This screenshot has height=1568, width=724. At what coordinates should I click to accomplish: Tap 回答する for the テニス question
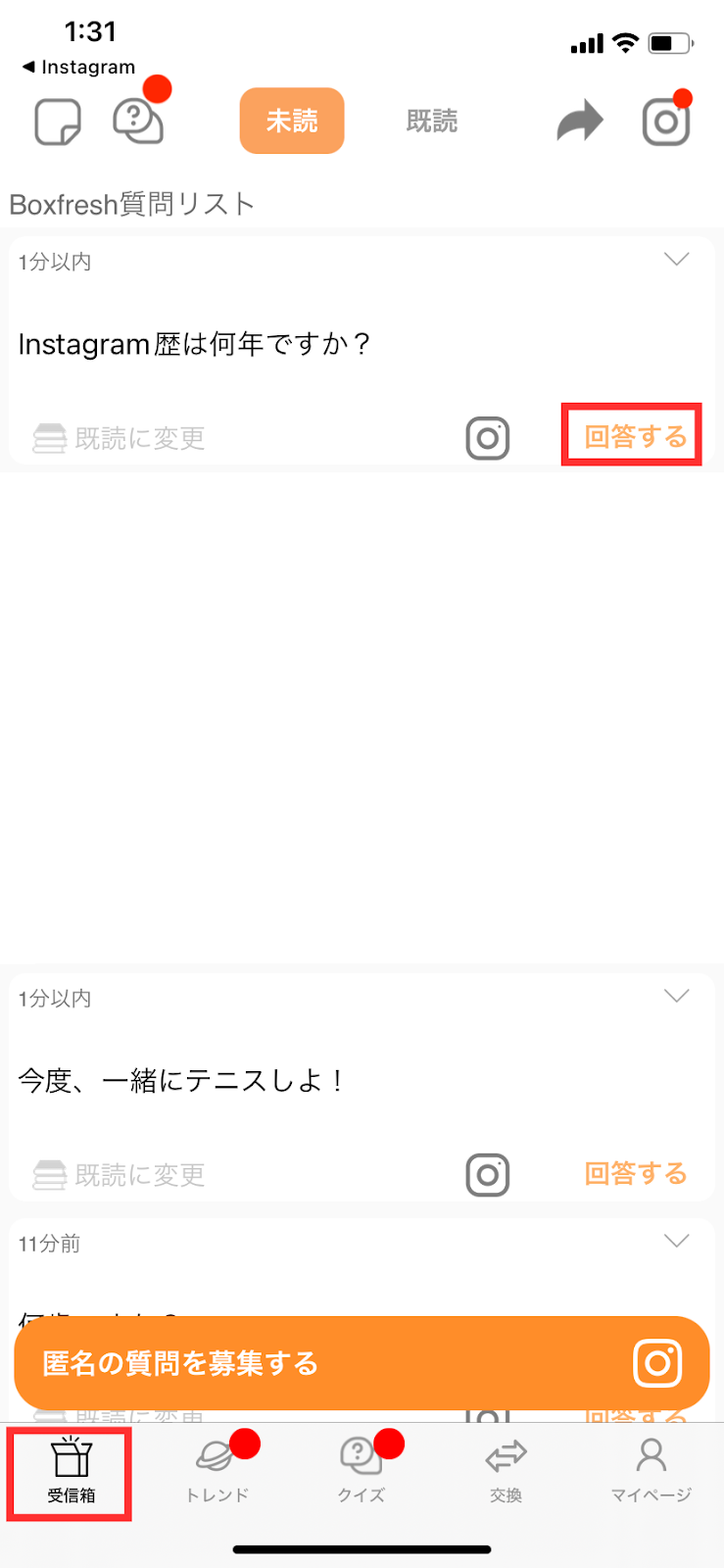[636, 1173]
